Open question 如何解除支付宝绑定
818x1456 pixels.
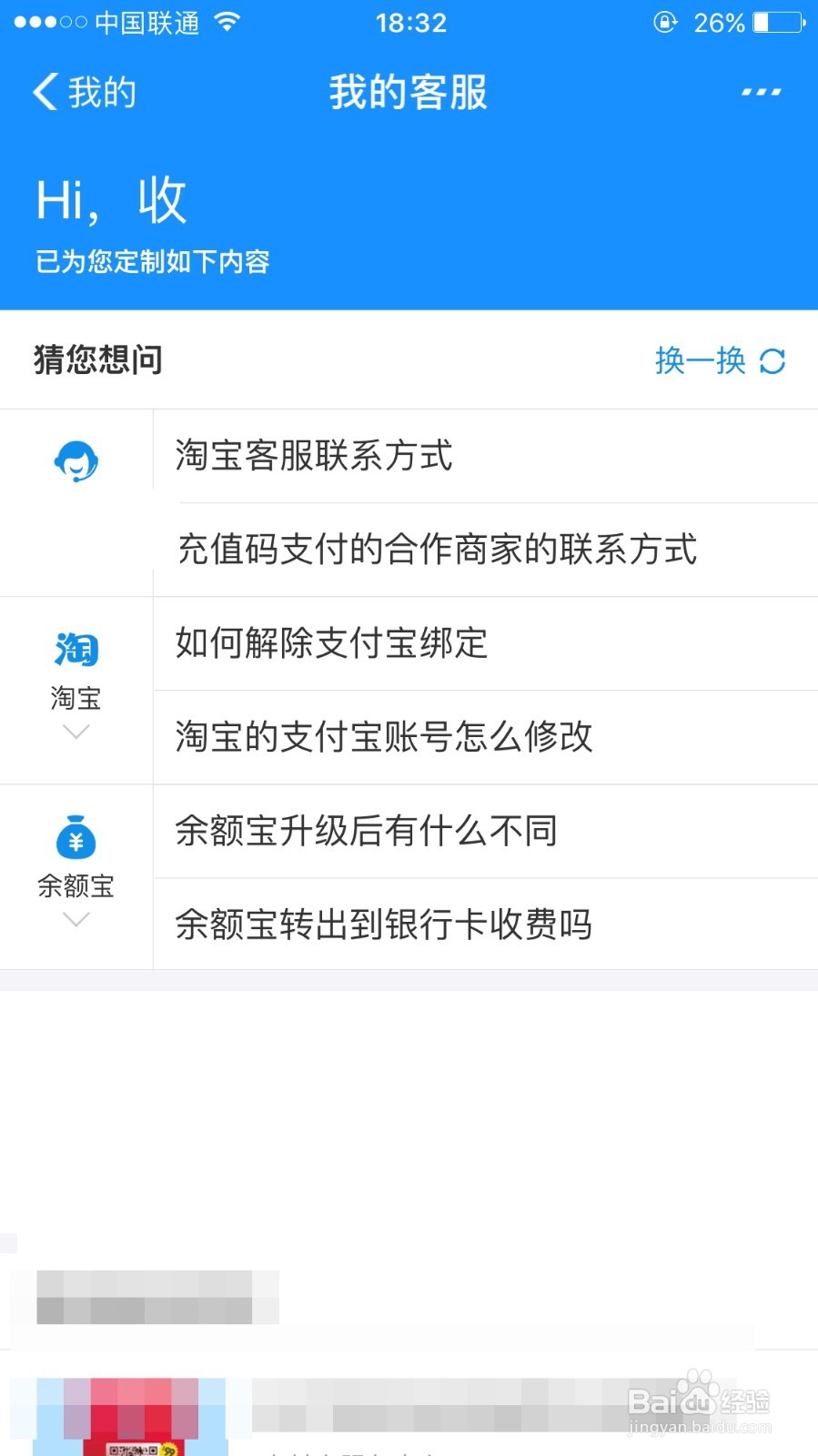(x=331, y=644)
